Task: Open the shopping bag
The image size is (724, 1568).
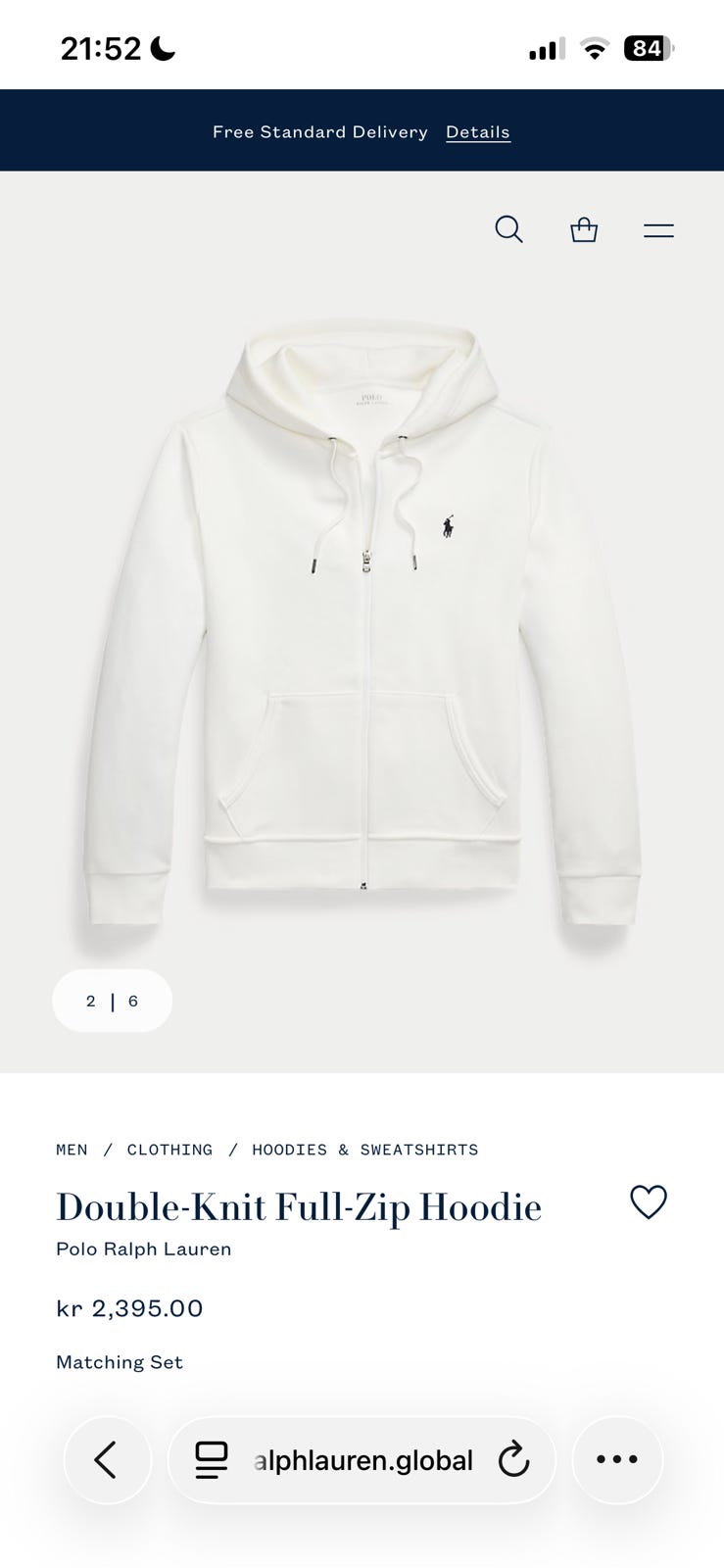Action: click(x=584, y=229)
